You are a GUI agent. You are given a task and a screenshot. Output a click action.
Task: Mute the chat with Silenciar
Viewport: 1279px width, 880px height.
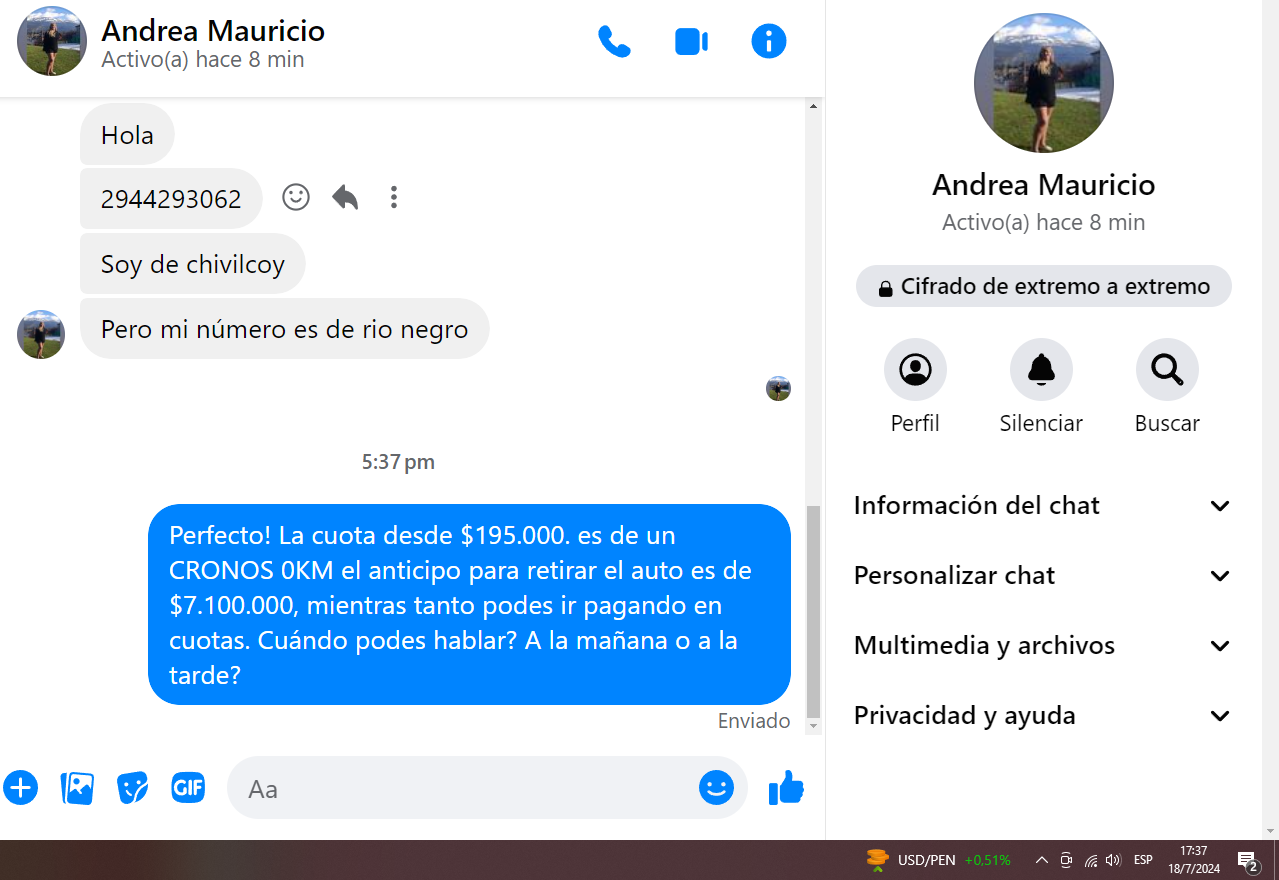[x=1041, y=370]
